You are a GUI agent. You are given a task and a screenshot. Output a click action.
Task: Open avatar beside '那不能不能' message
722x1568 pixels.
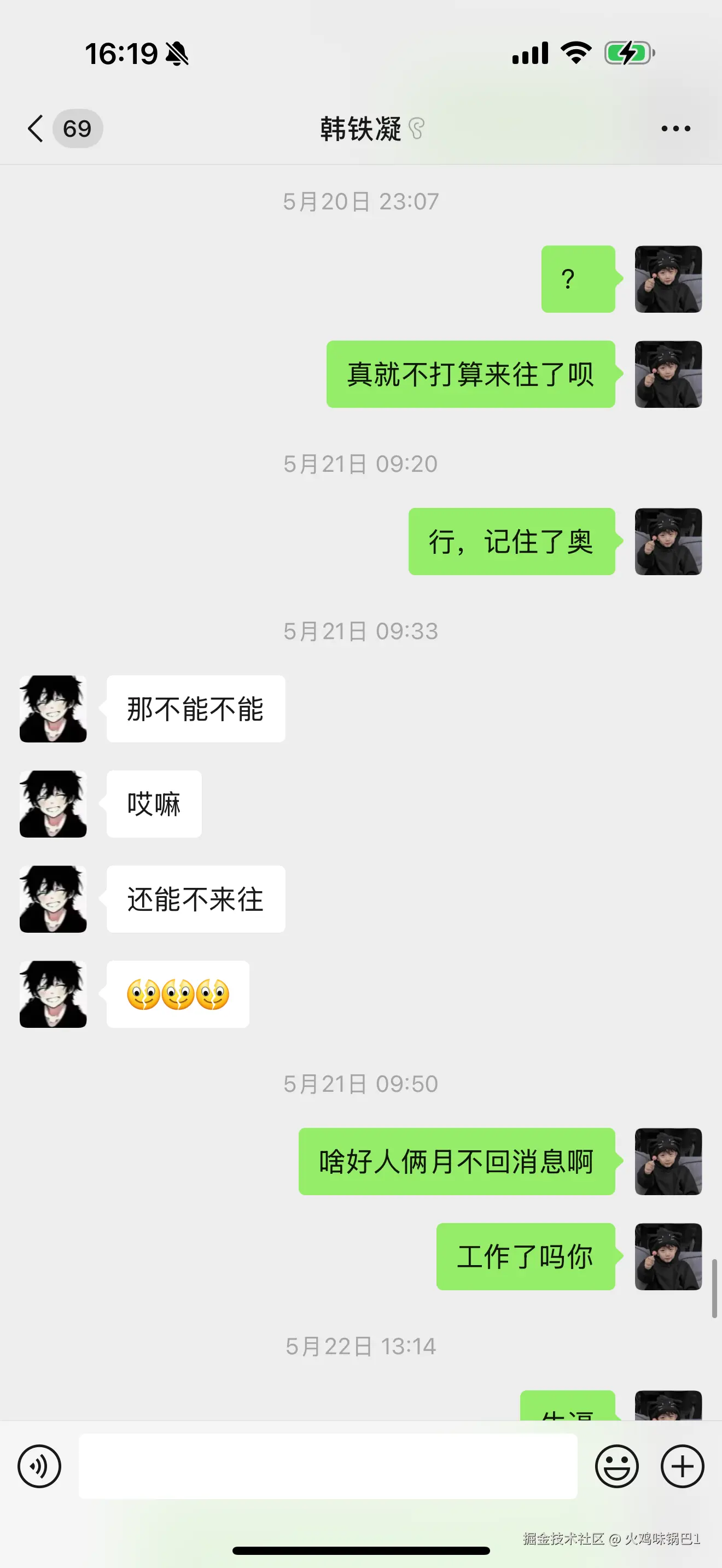click(53, 709)
